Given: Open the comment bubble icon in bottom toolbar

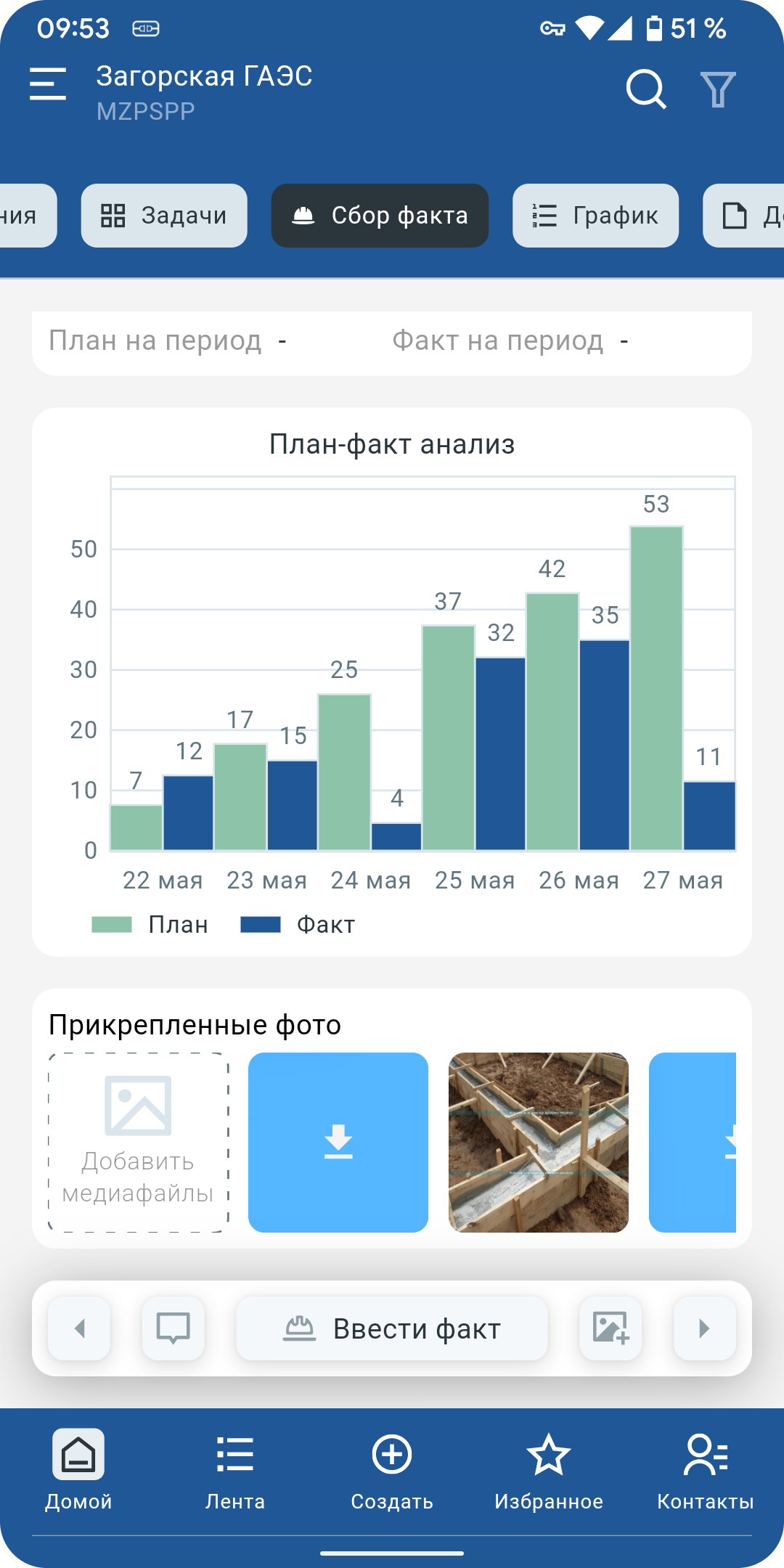Looking at the screenshot, I should pos(173,1328).
